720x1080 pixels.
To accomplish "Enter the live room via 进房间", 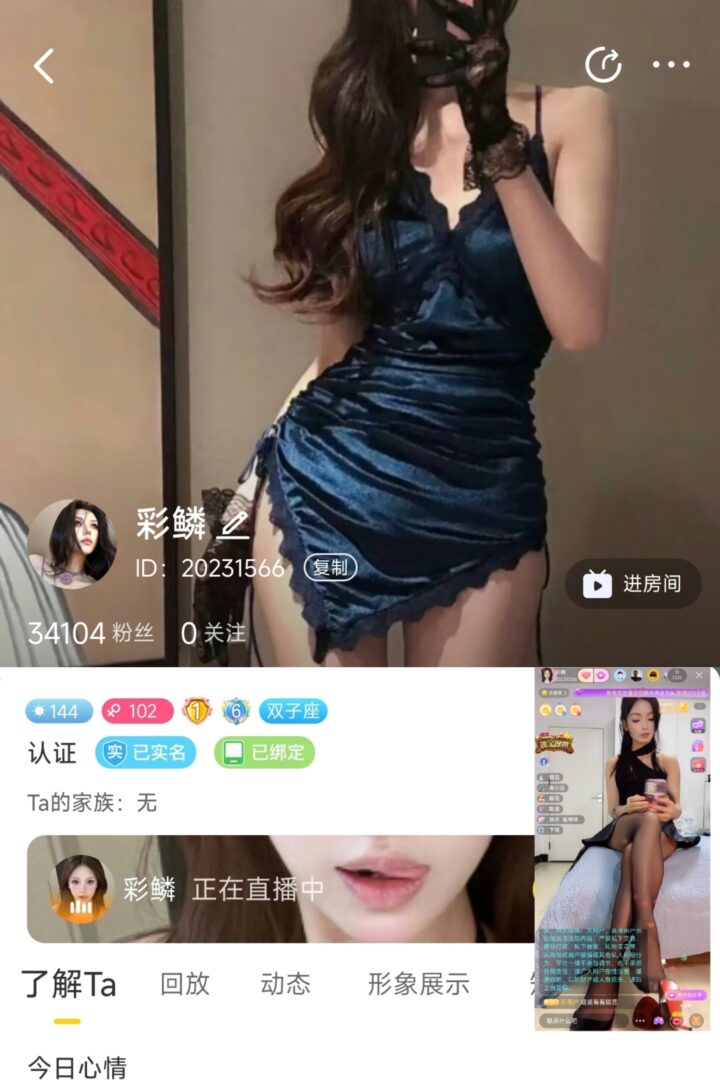I will coord(633,584).
